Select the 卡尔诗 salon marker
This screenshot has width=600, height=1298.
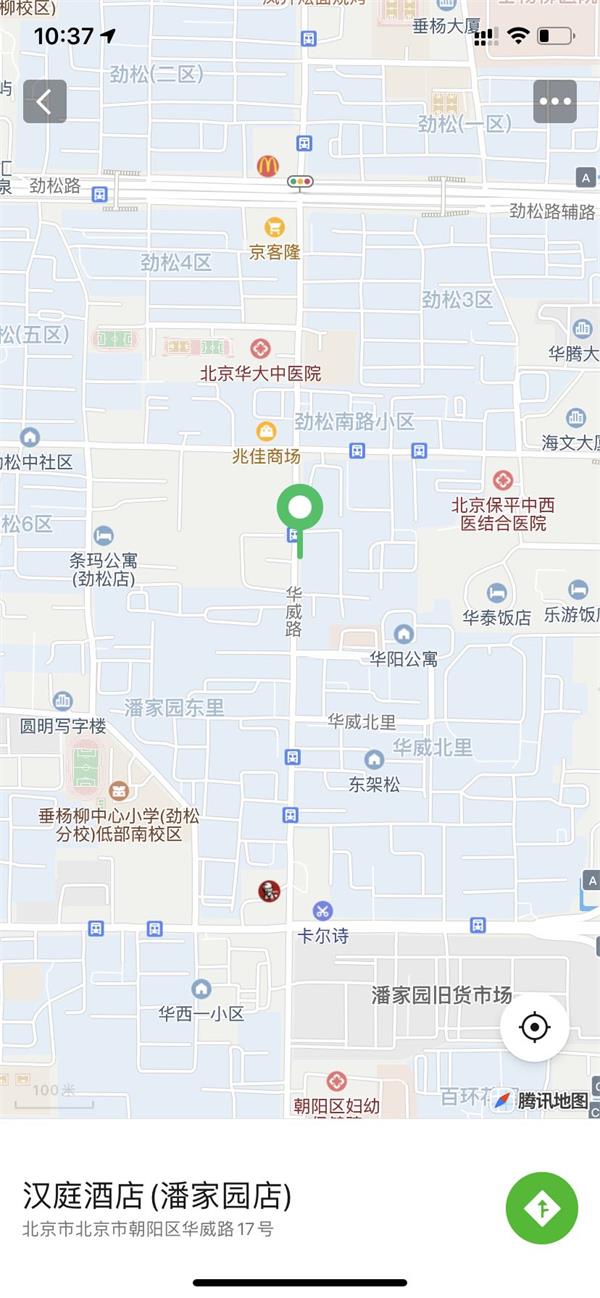click(x=322, y=911)
